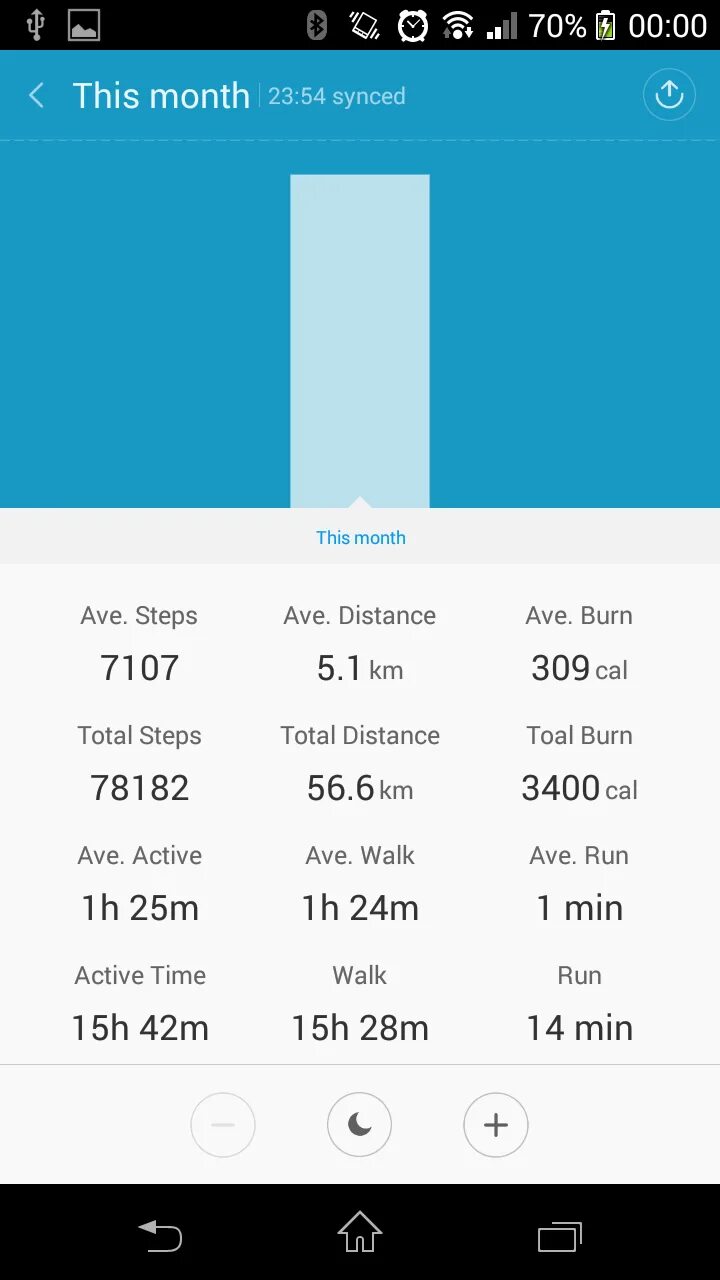
Task: Switch to sleep data with moon icon
Action: [x=359, y=1125]
